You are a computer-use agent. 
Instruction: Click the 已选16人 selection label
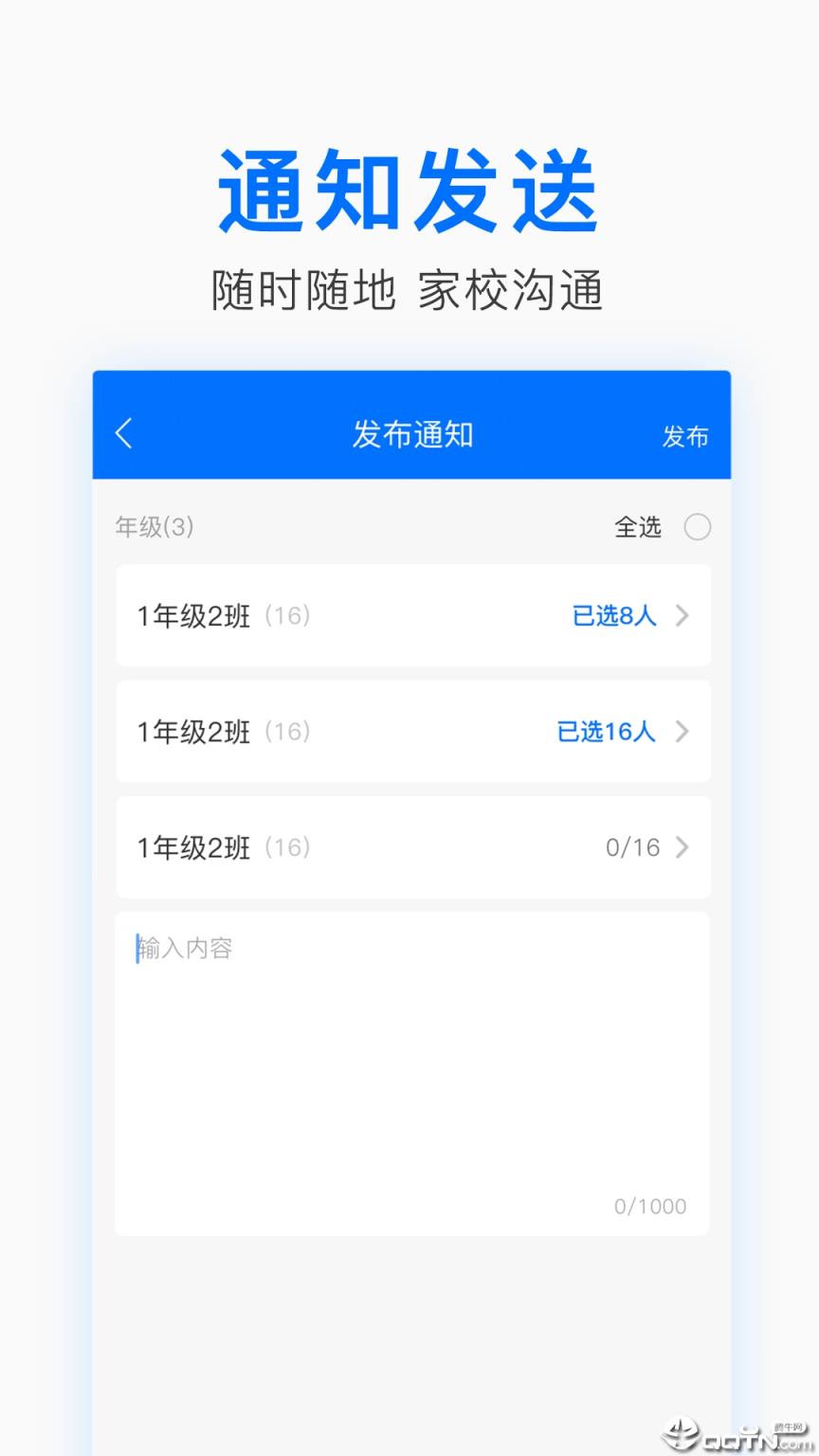click(x=606, y=732)
